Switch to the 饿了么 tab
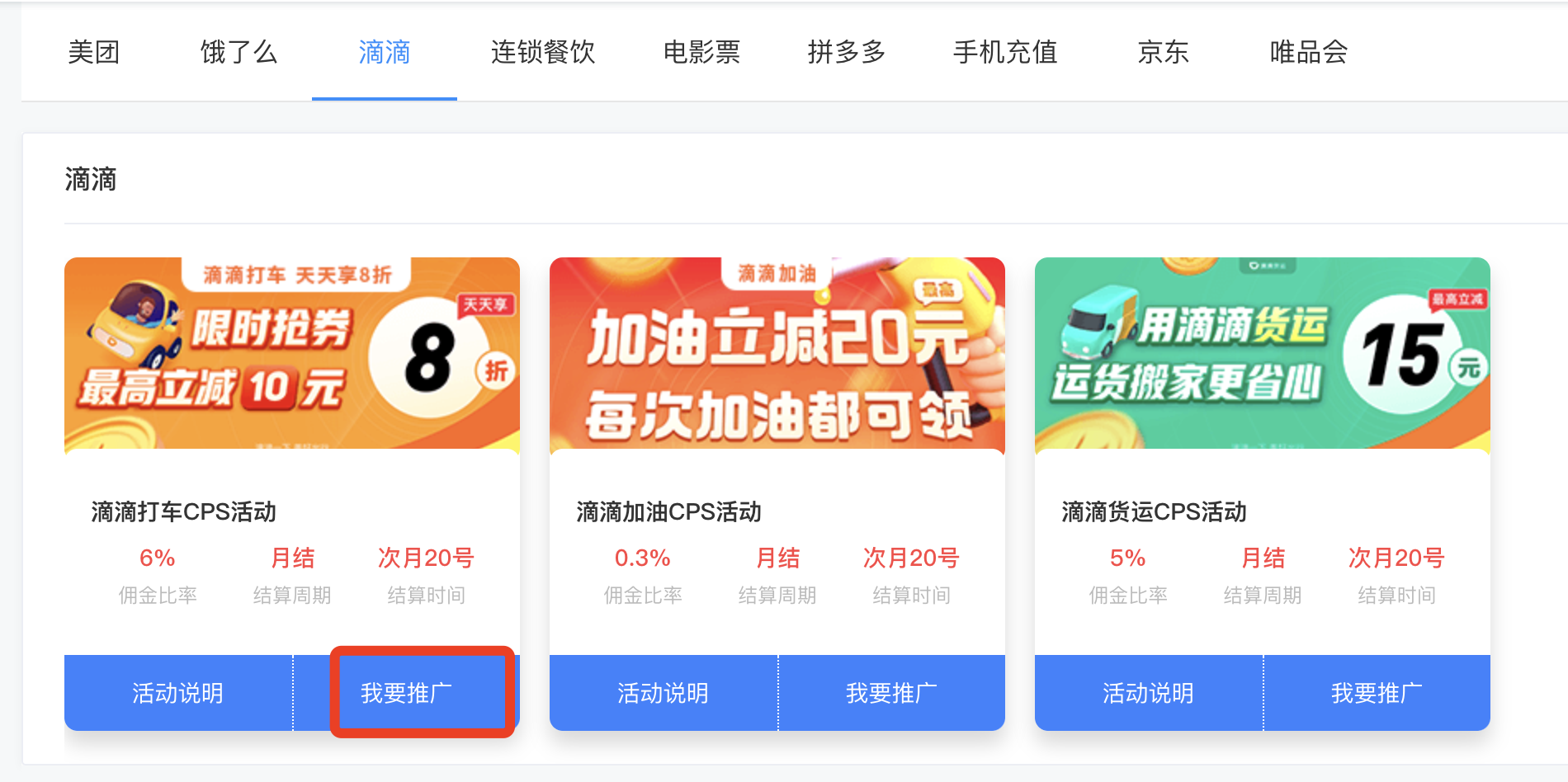The width and height of the screenshot is (1568, 782). pos(239,53)
